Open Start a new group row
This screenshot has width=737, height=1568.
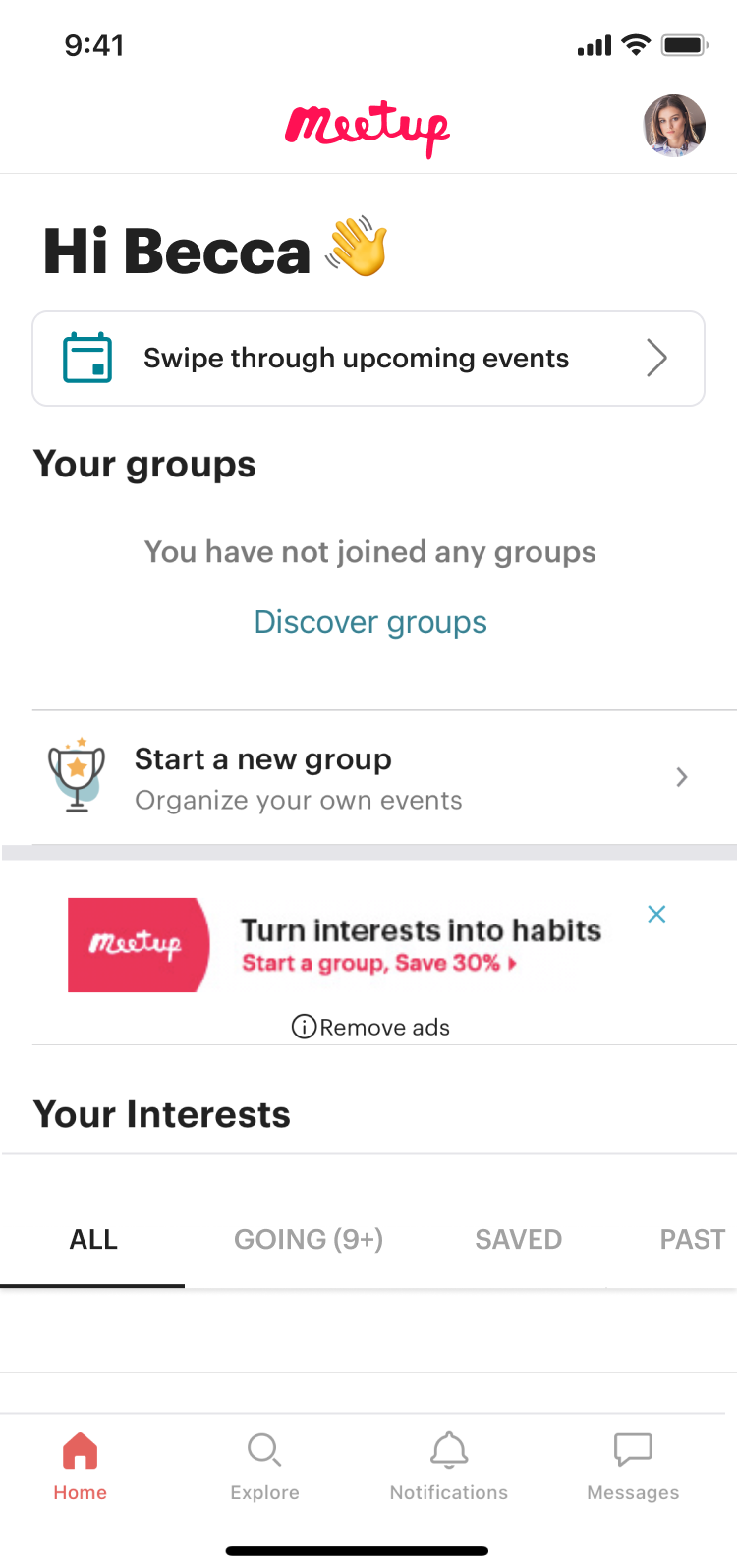click(368, 778)
